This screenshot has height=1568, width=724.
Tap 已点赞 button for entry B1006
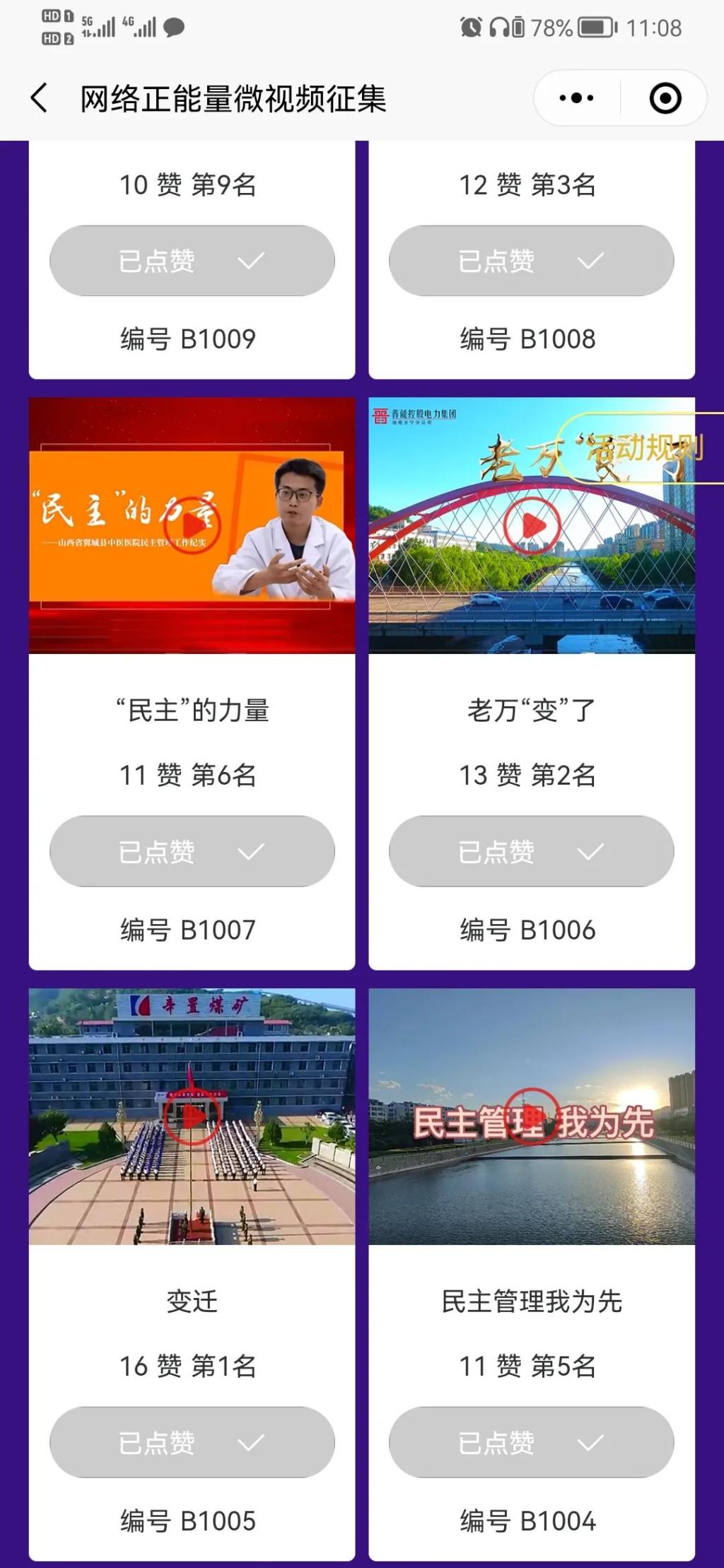tap(532, 851)
